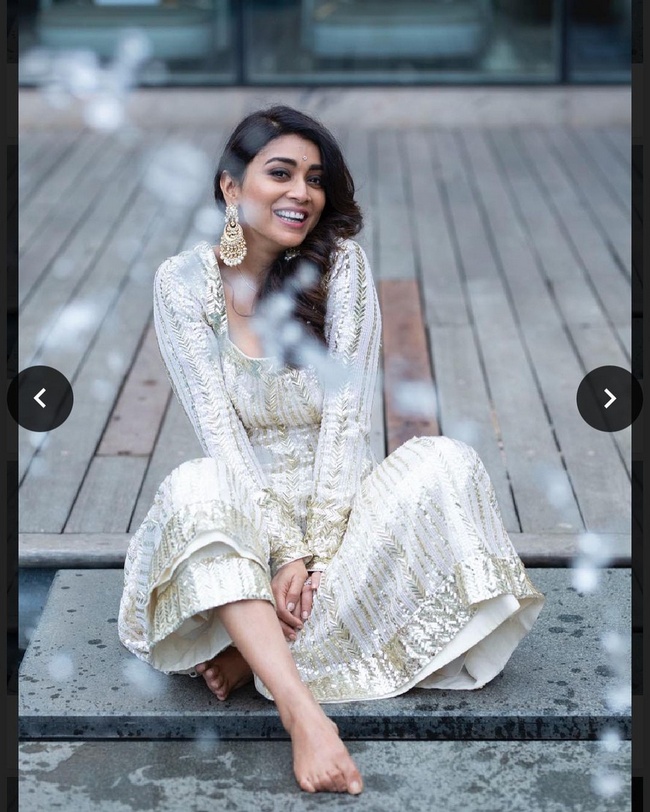Go to the previous photo
Viewport: 650px width, 812px height.
[x=40, y=399]
